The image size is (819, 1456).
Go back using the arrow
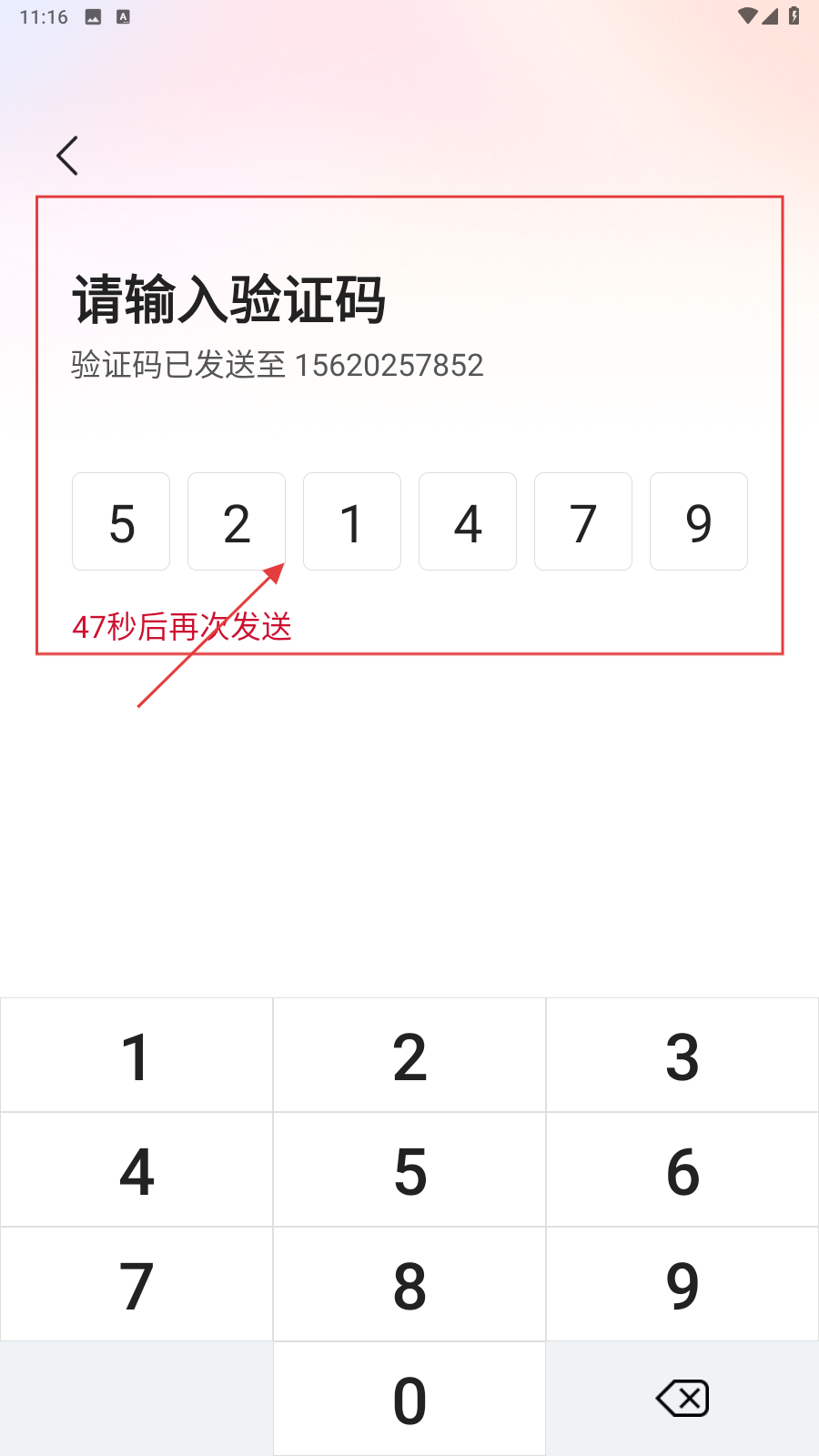(x=67, y=156)
